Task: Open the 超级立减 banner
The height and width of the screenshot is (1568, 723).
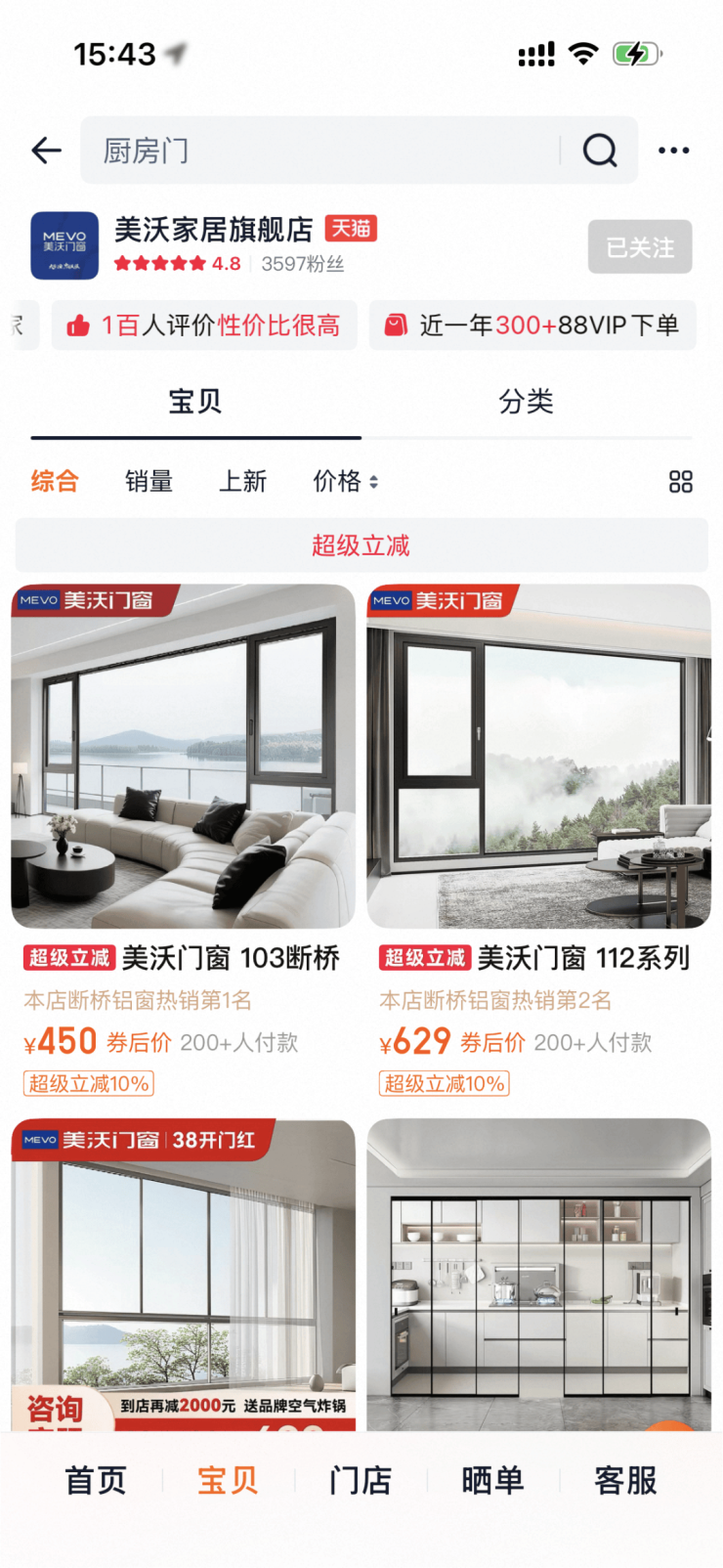Action: [x=361, y=545]
